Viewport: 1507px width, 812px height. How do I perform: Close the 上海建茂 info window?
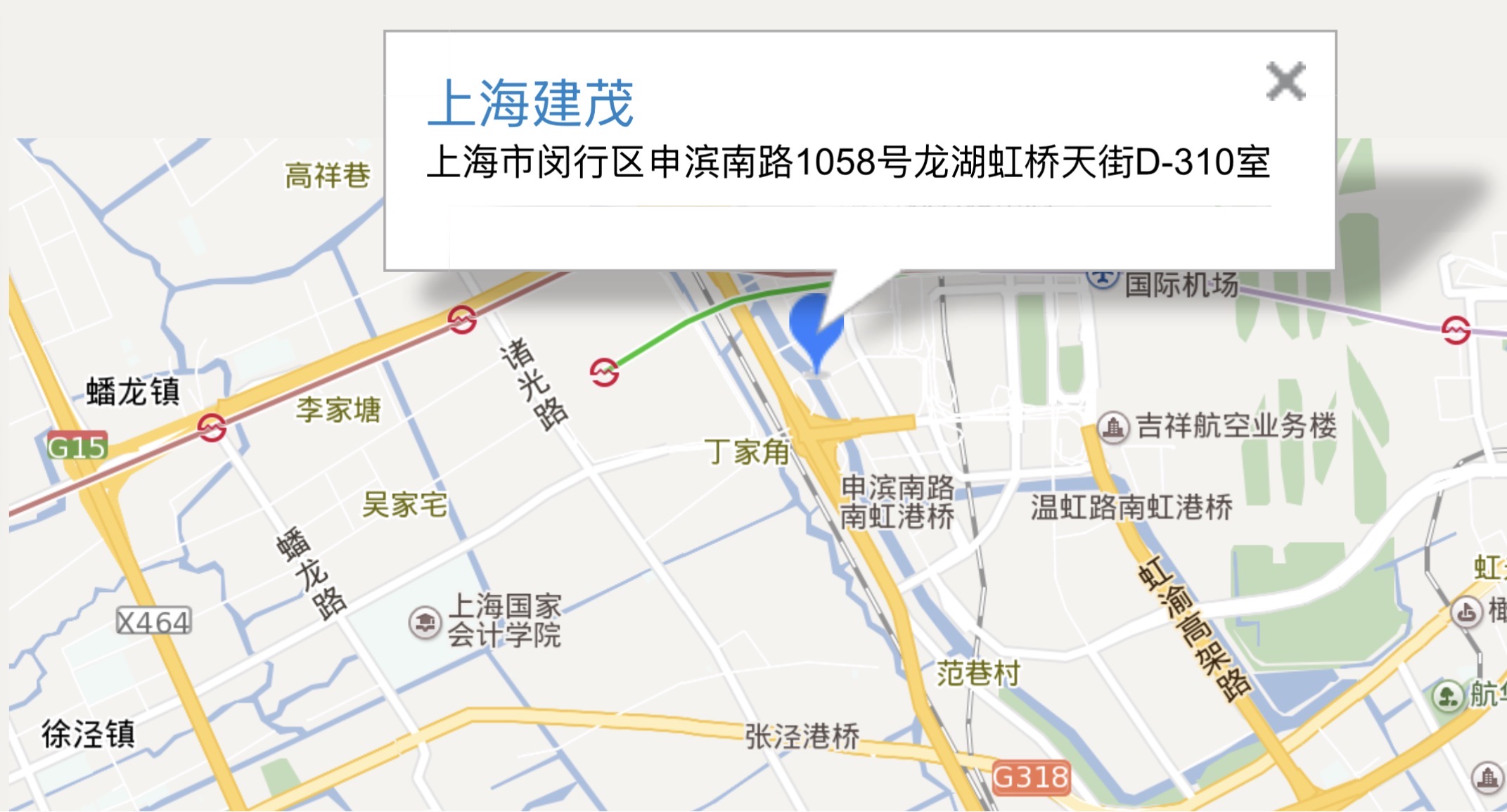coord(1285,82)
